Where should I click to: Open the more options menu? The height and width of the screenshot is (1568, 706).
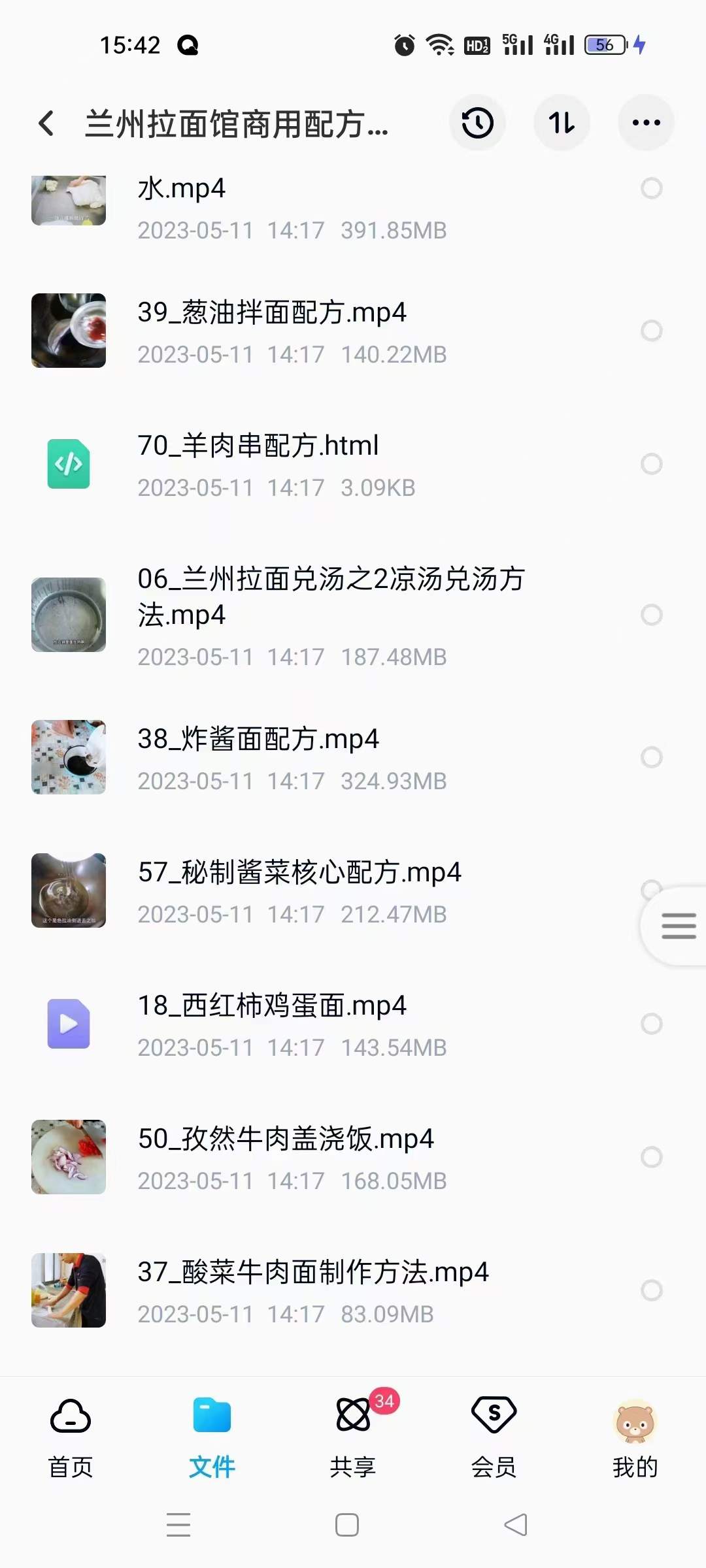click(646, 122)
